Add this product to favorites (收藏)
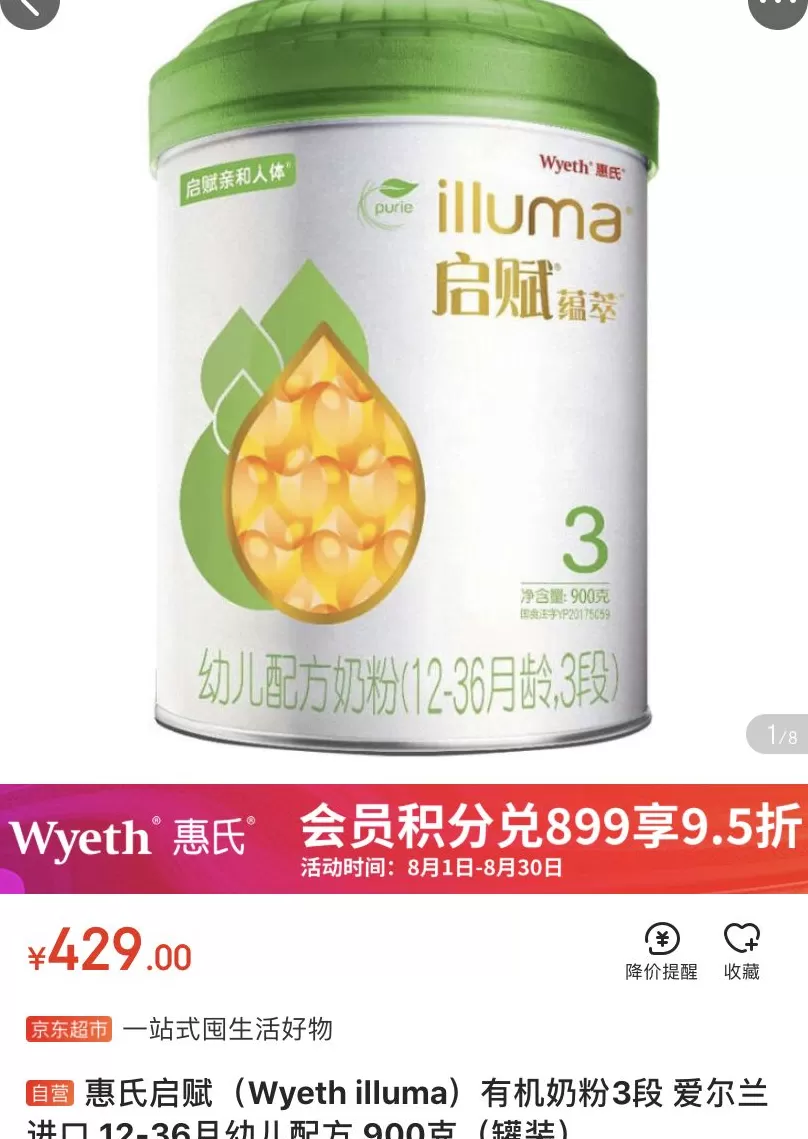Screen dimensions: 808x1139 click(742, 951)
